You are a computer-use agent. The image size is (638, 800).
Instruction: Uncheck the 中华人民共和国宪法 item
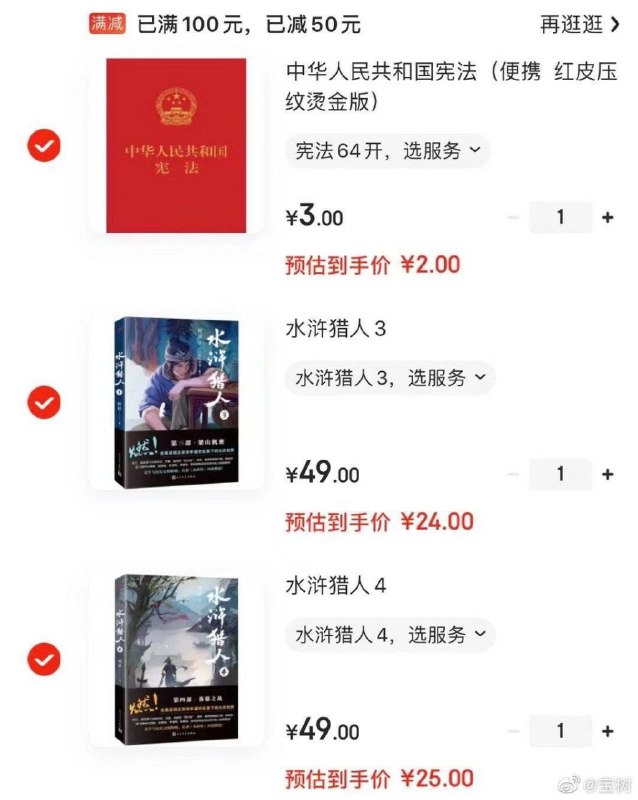[x=44, y=146]
